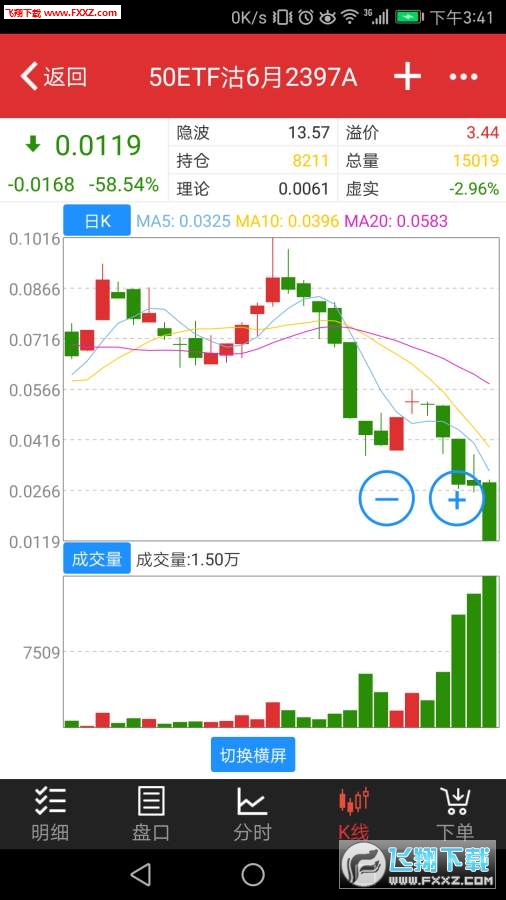Change the 成交量 indicator
This screenshot has width=506, height=900.
click(97, 558)
